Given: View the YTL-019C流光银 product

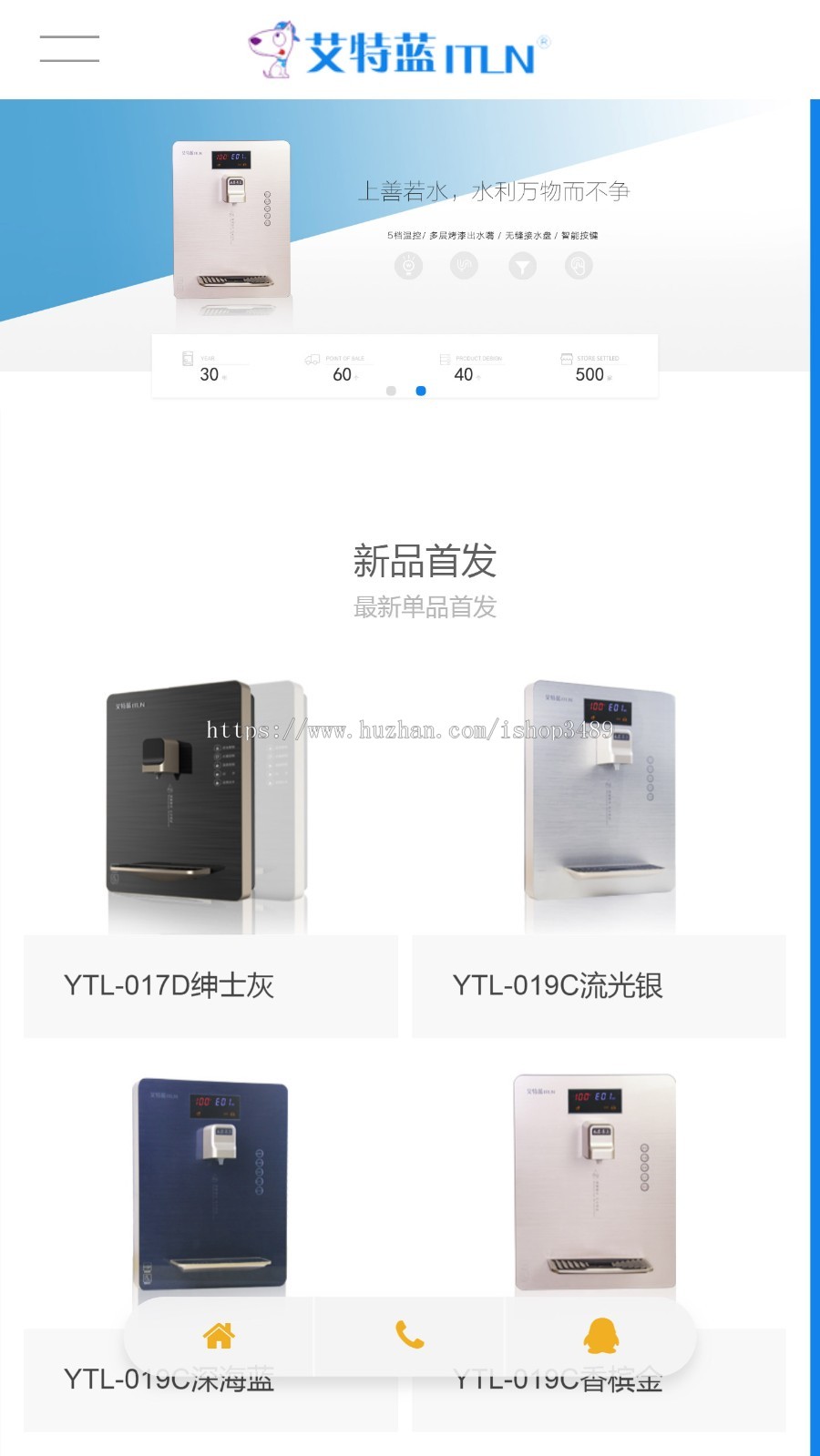Looking at the screenshot, I should pos(599,856).
